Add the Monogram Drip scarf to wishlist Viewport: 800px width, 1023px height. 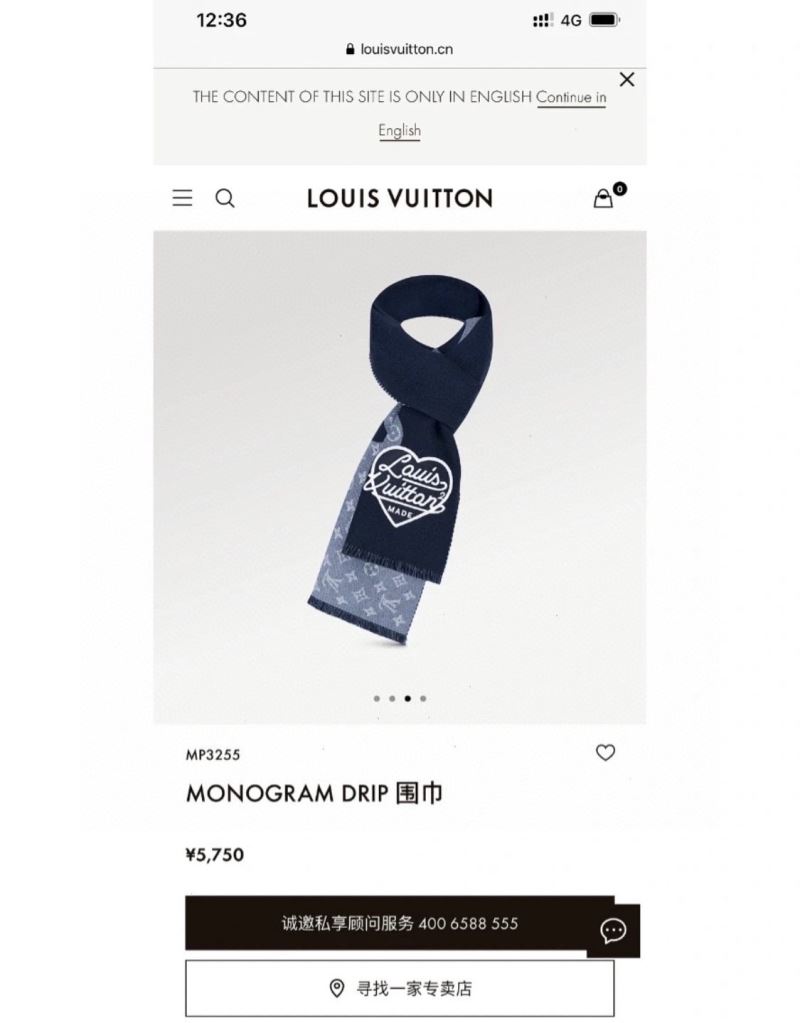(x=605, y=753)
